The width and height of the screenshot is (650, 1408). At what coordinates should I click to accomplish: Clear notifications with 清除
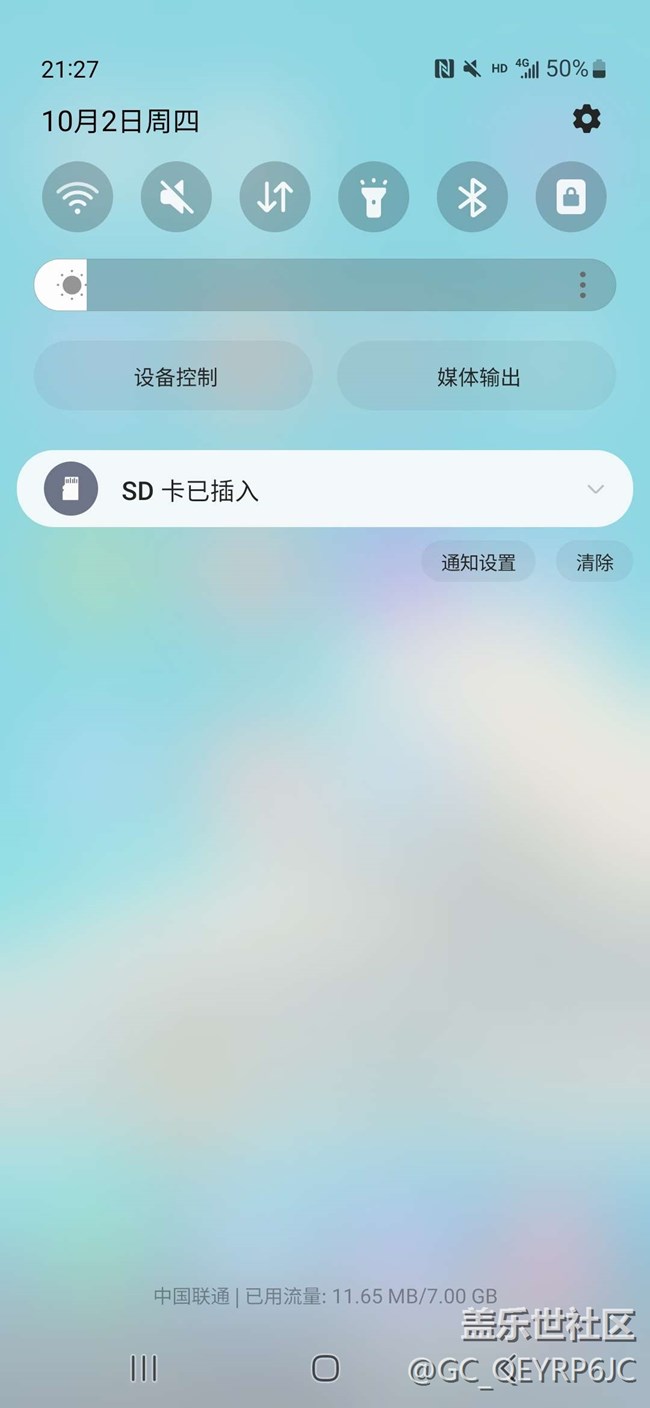click(594, 562)
